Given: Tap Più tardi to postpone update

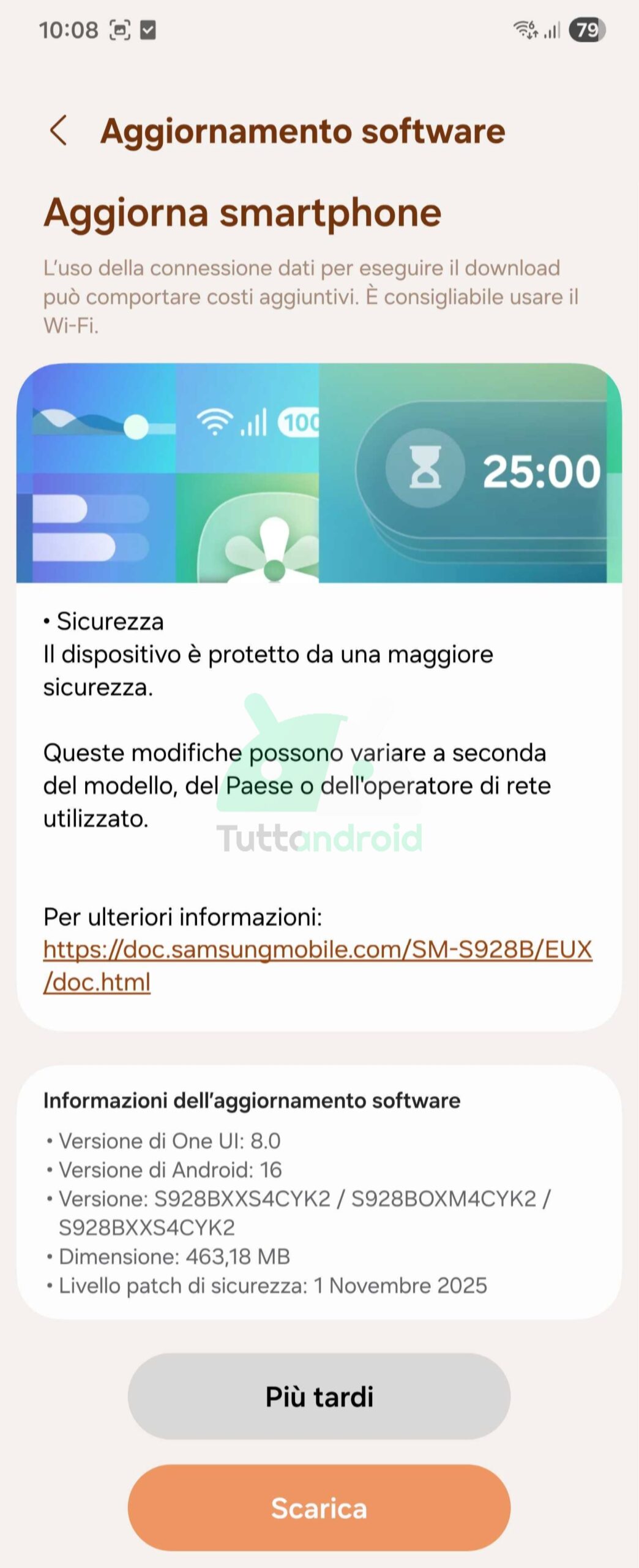Looking at the screenshot, I should (319, 1396).
